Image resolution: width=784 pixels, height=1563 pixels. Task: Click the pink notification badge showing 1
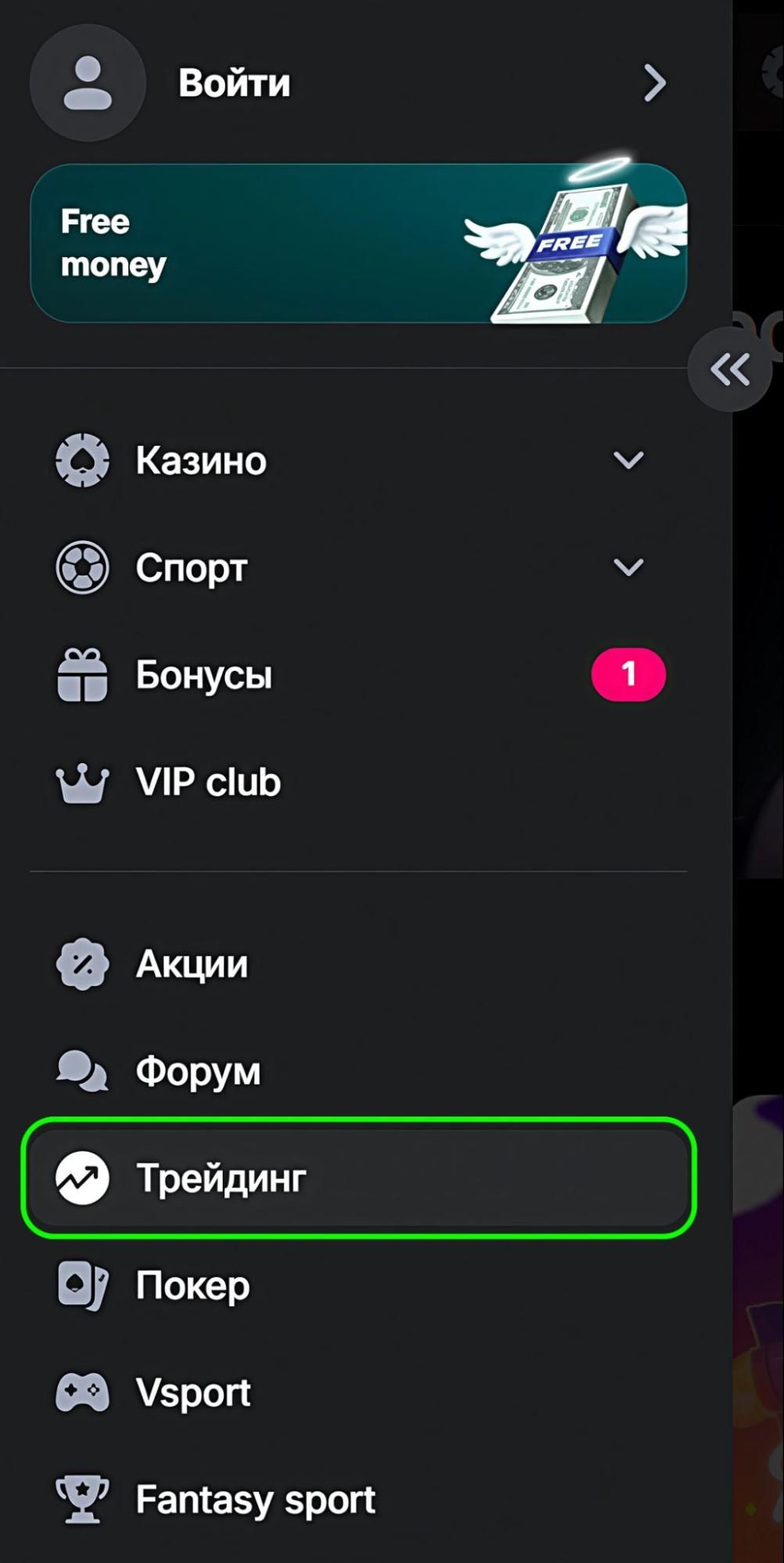628,674
